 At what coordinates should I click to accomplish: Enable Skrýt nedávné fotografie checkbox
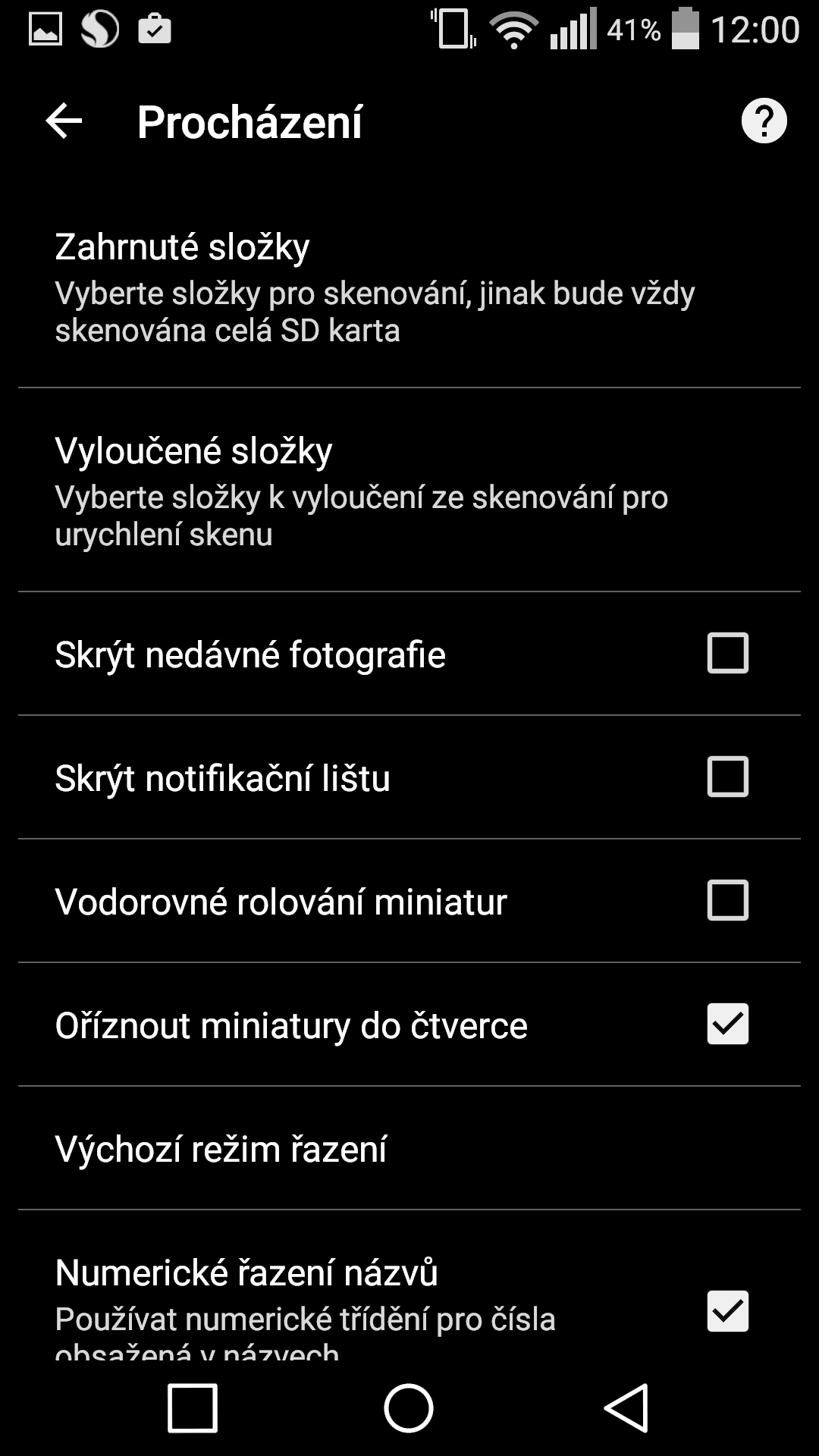[727, 653]
